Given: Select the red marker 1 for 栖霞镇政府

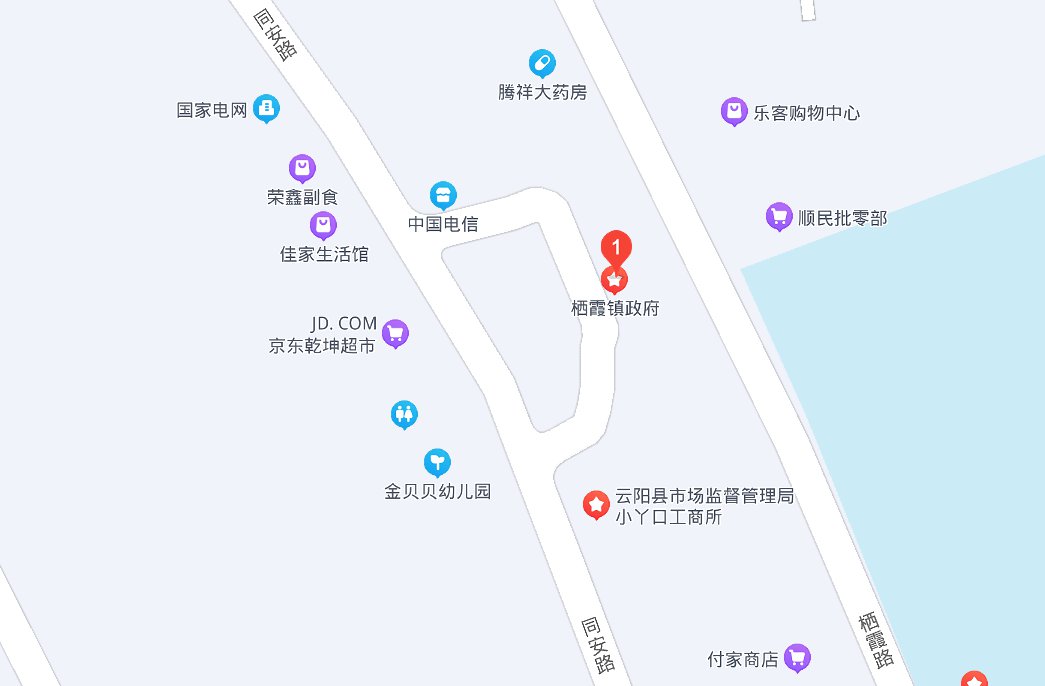Looking at the screenshot, I should click(x=616, y=247).
